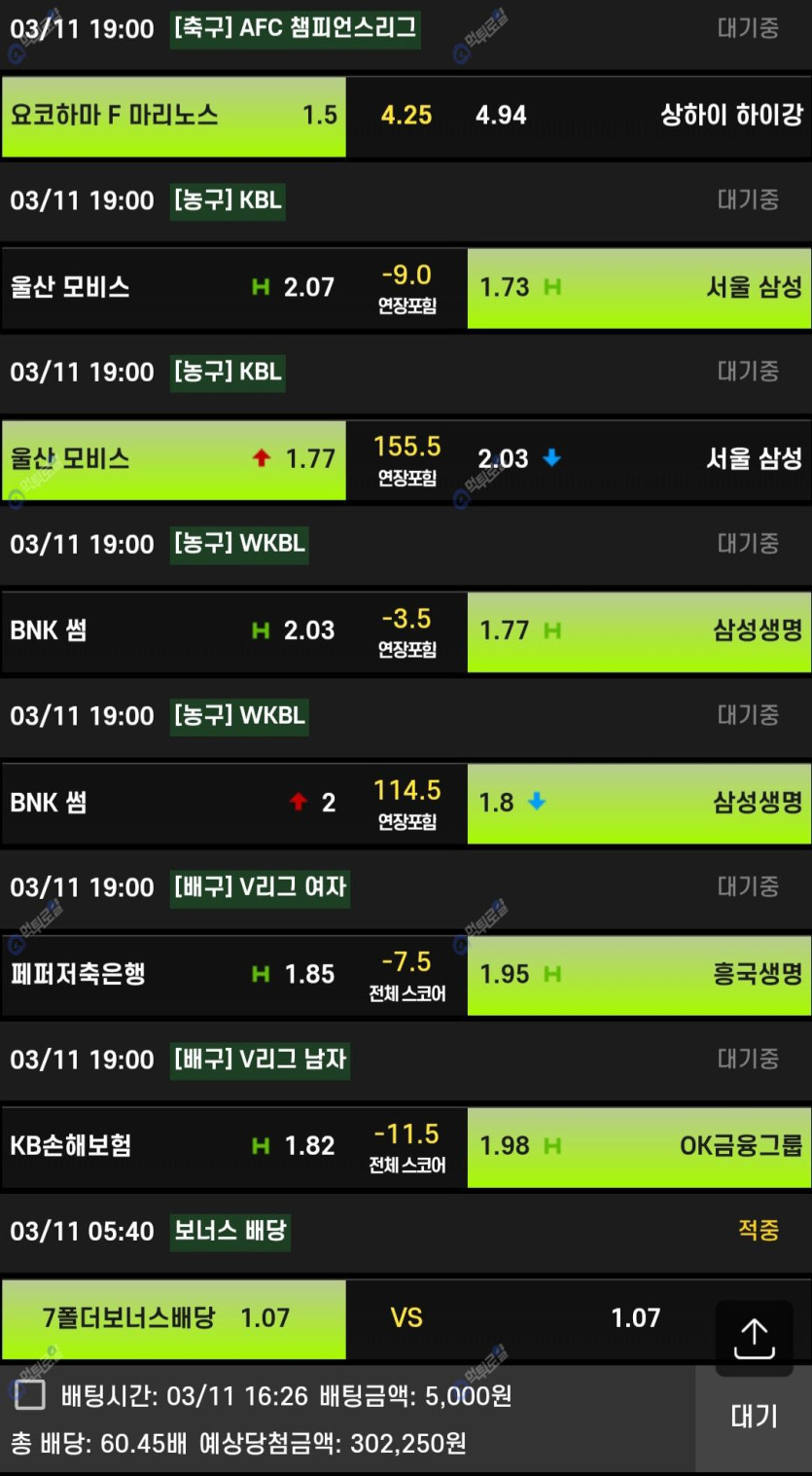Tap the 대기 status button
The image size is (812, 1476).
754,1417
